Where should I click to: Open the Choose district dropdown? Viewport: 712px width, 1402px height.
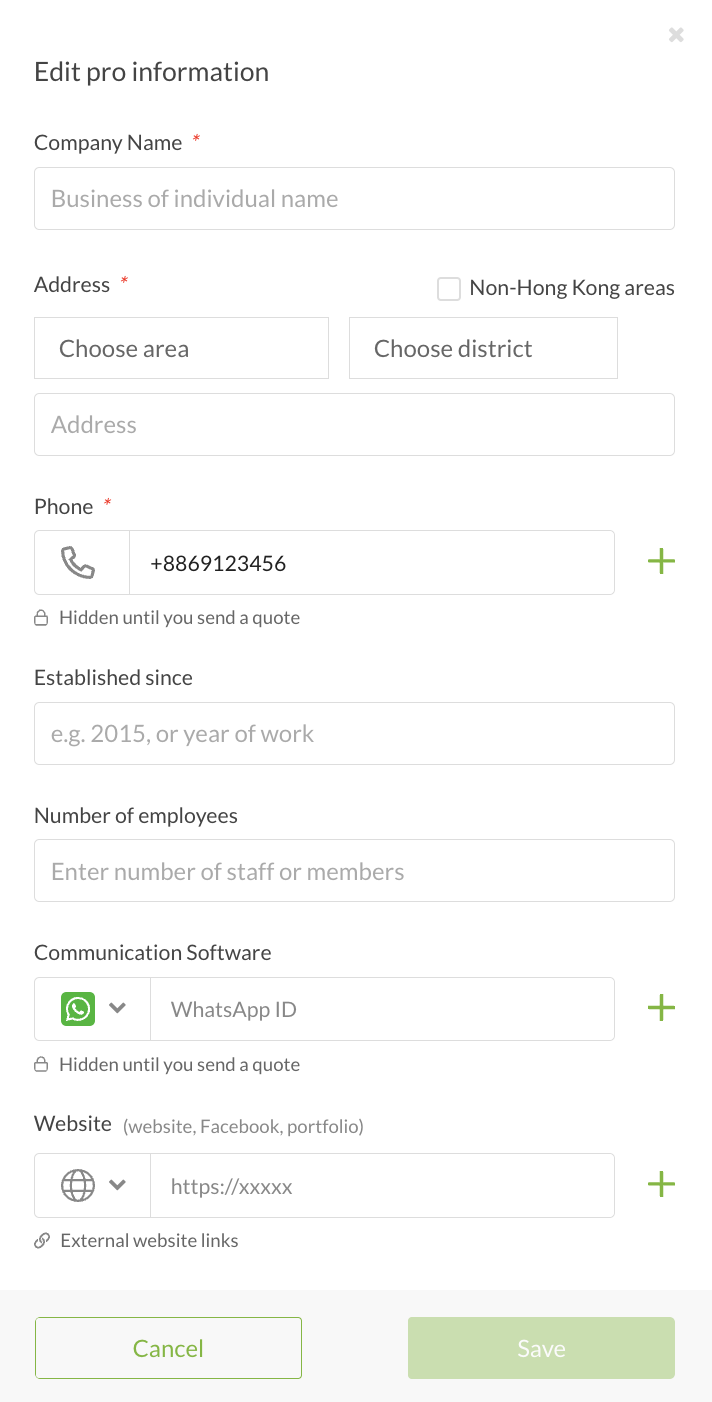483,349
